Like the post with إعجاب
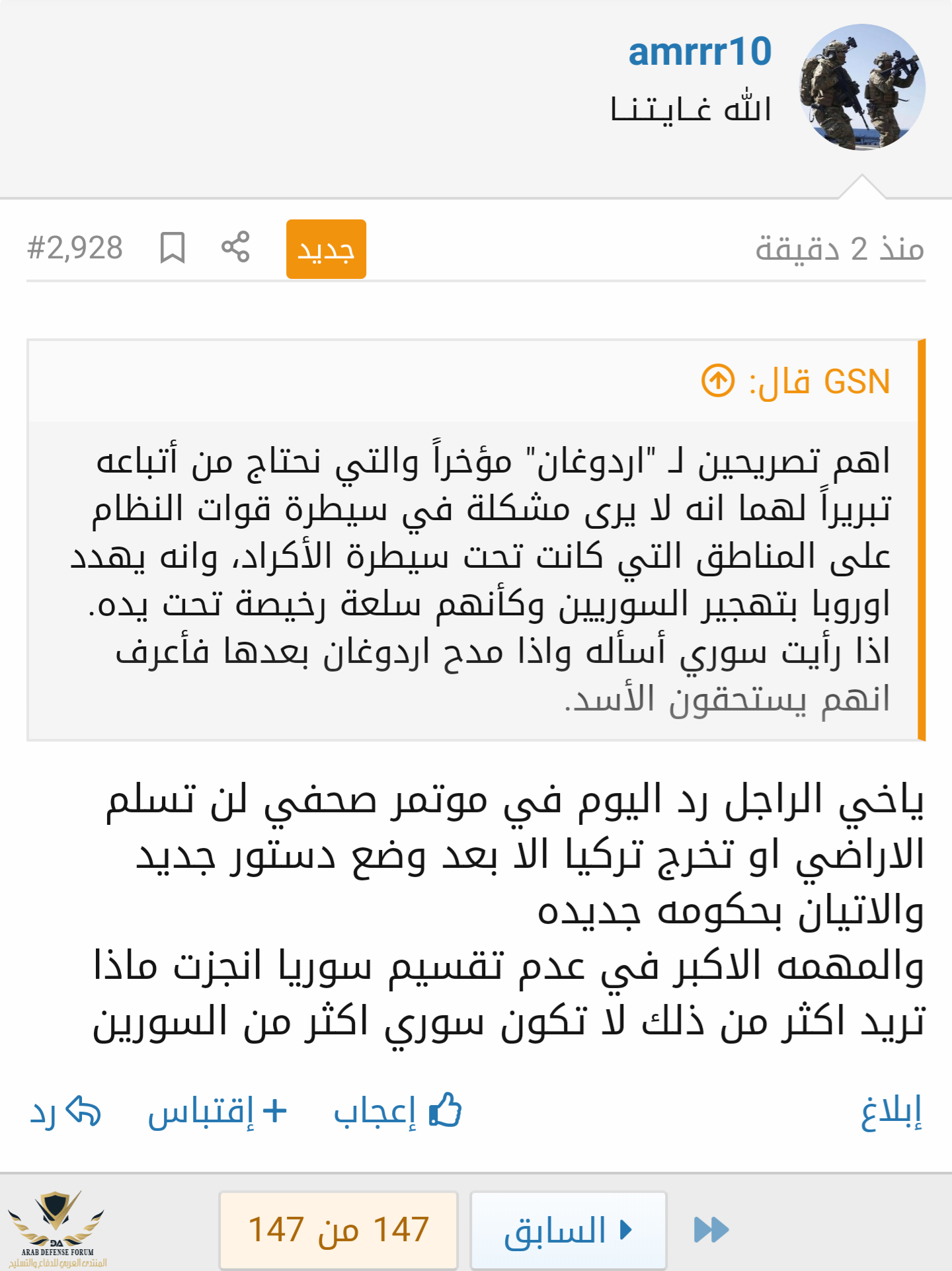Viewport: 952px width, 1271px height. [x=397, y=1112]
